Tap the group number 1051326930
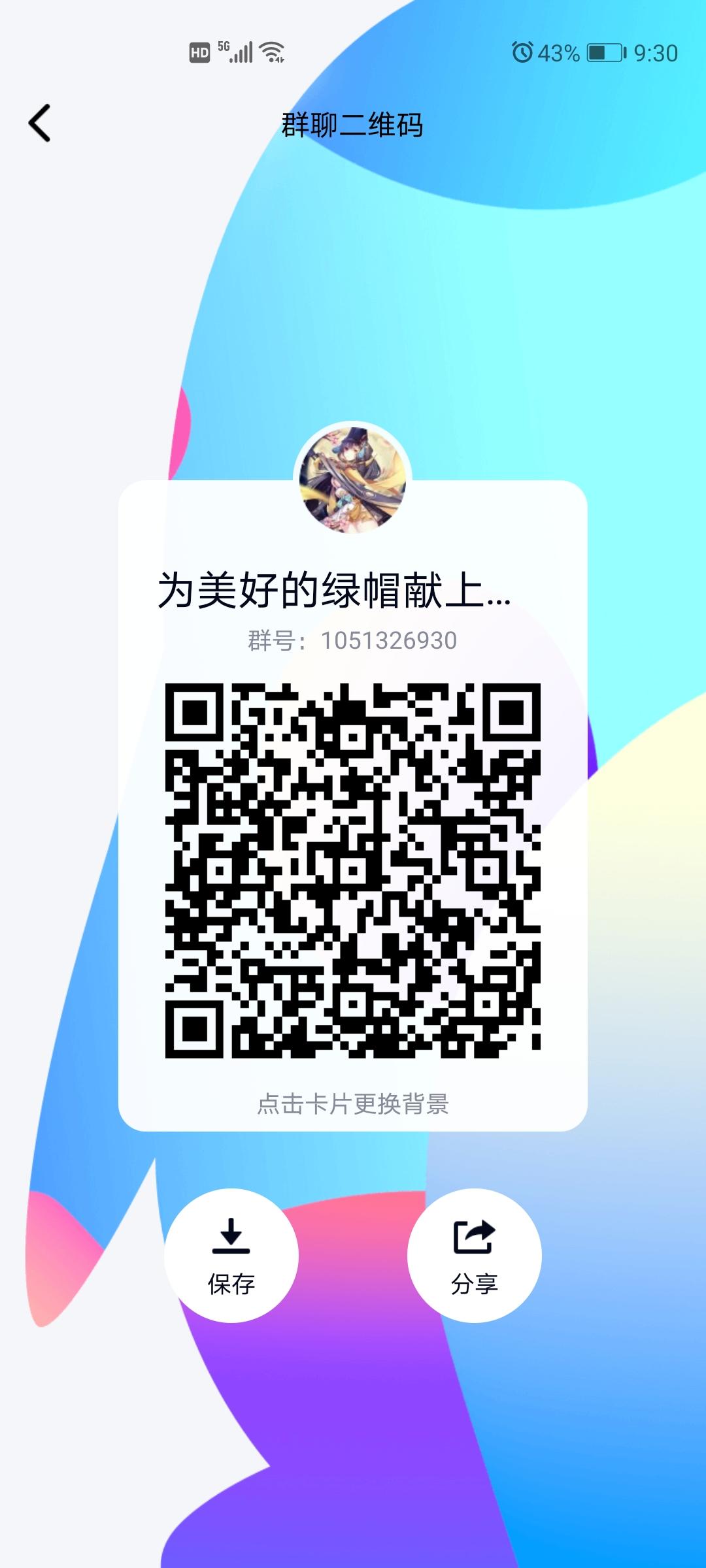 (353, 641)
